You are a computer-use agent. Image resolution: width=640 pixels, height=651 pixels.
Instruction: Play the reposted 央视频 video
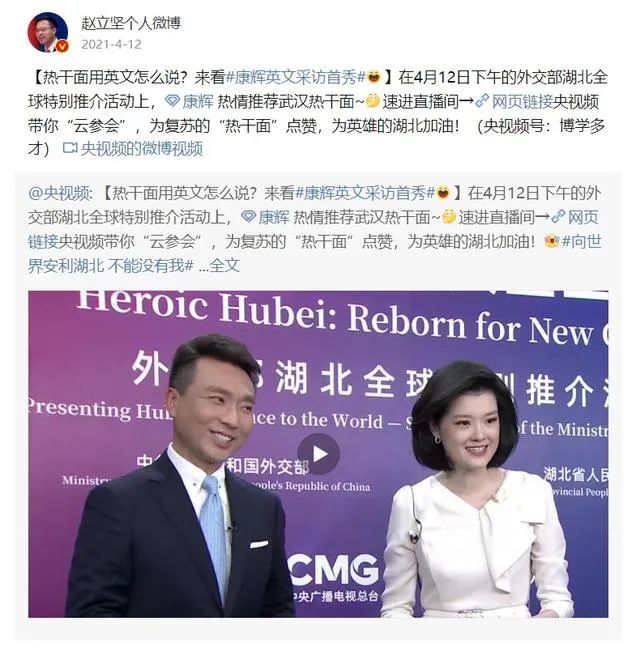coord(318,454)
